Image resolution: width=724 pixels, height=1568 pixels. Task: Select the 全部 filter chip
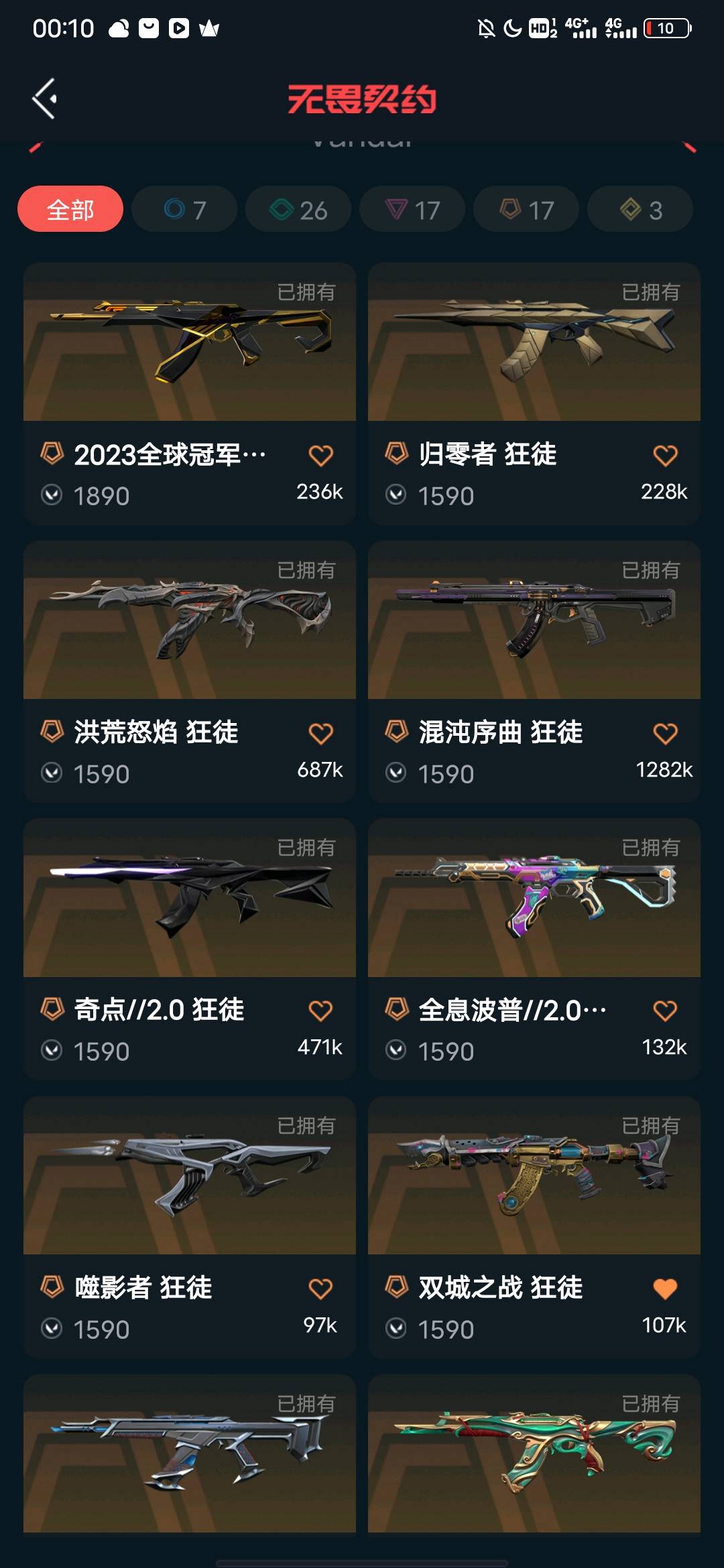(x=70, y=209)
